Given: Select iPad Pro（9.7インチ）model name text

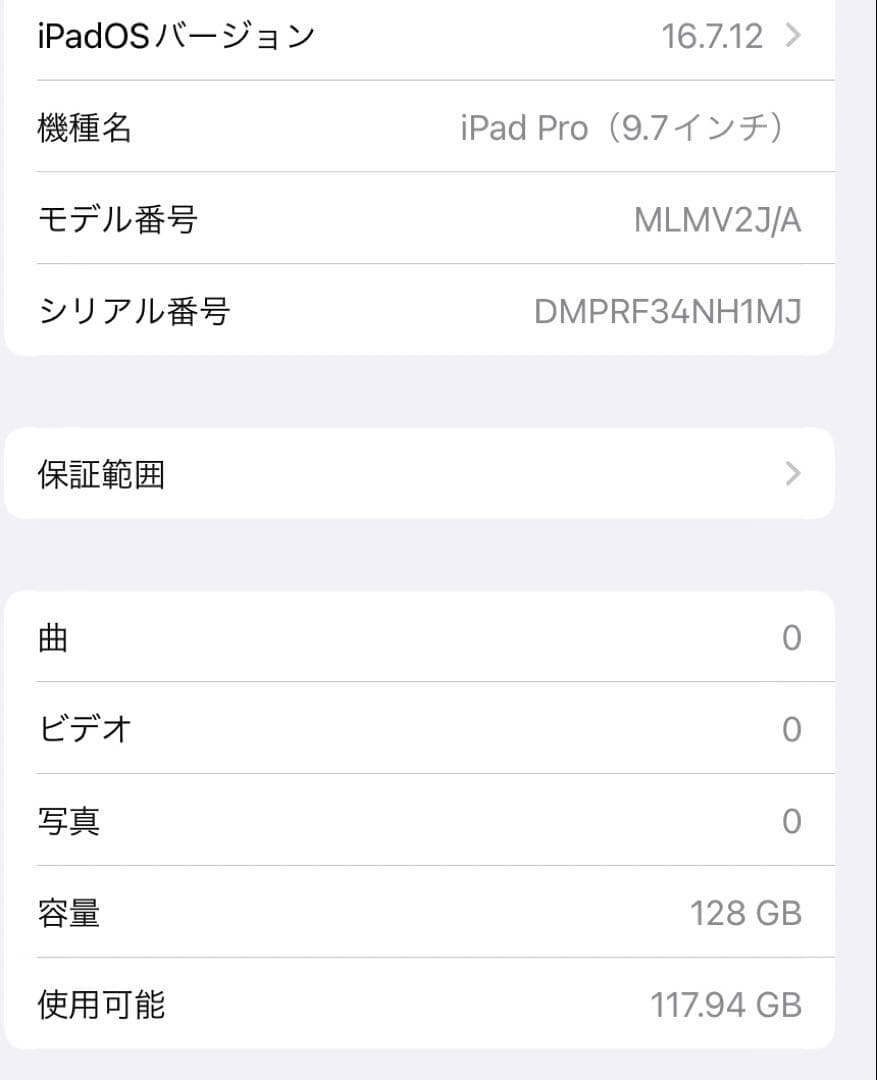Looking at the screenshot, I should point(625,127).
